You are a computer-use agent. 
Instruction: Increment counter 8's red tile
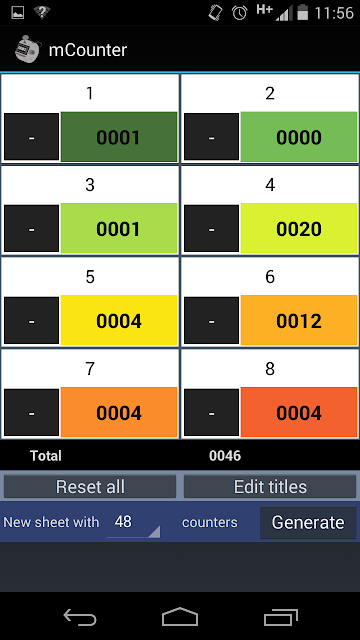299,412
